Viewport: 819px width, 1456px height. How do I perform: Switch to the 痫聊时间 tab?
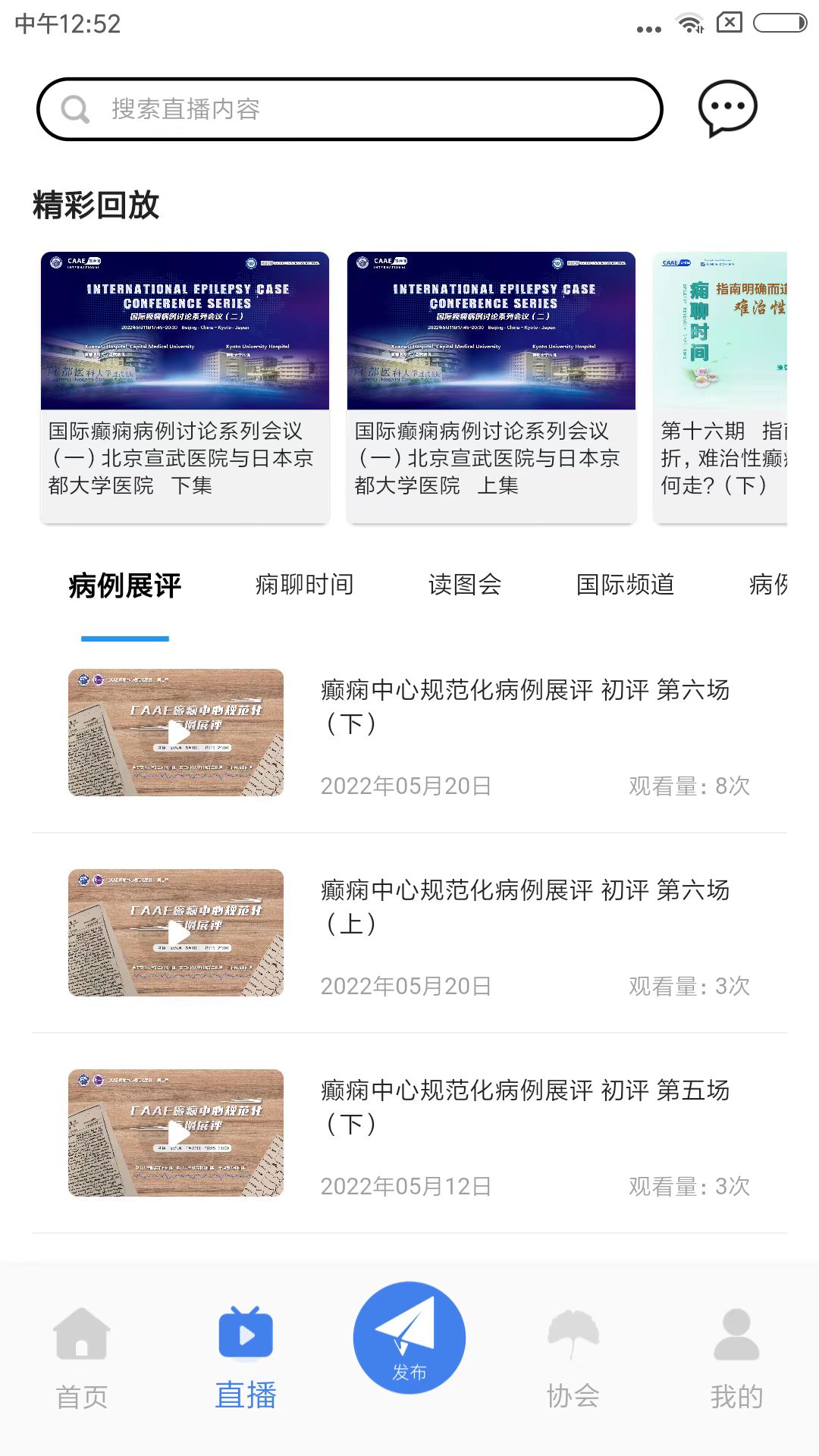click(x=304, y=585)
